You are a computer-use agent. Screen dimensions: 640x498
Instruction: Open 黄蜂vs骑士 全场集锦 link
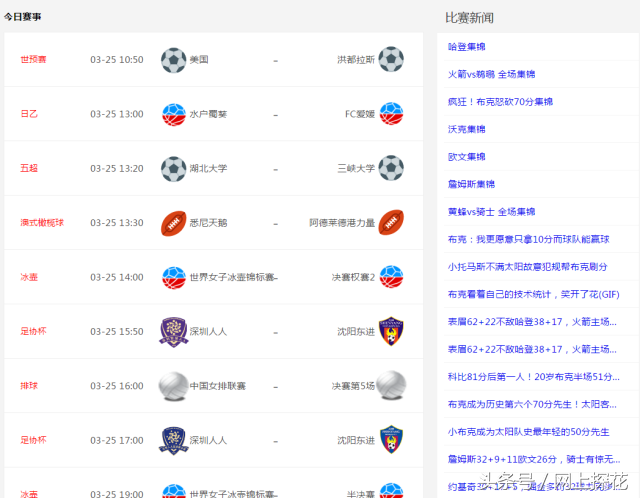click(491, 212)
